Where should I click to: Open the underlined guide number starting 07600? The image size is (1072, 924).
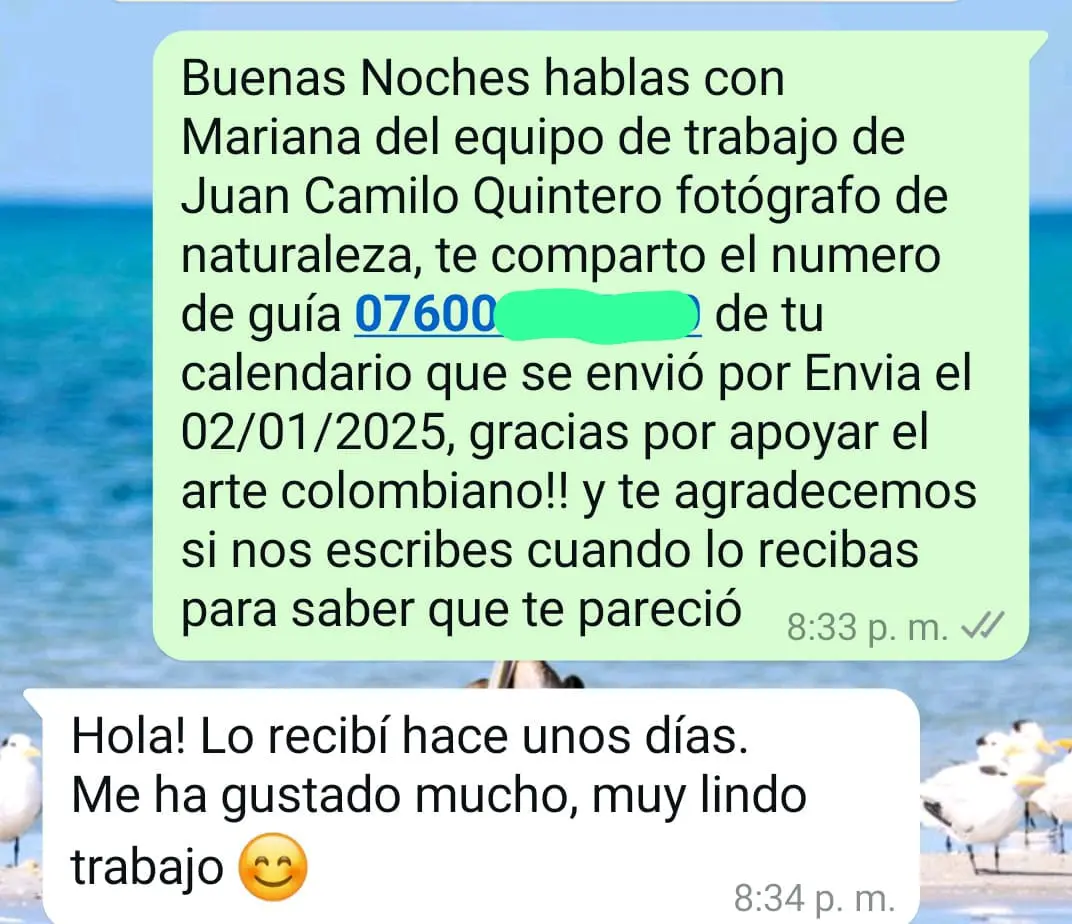pos(427,315)
